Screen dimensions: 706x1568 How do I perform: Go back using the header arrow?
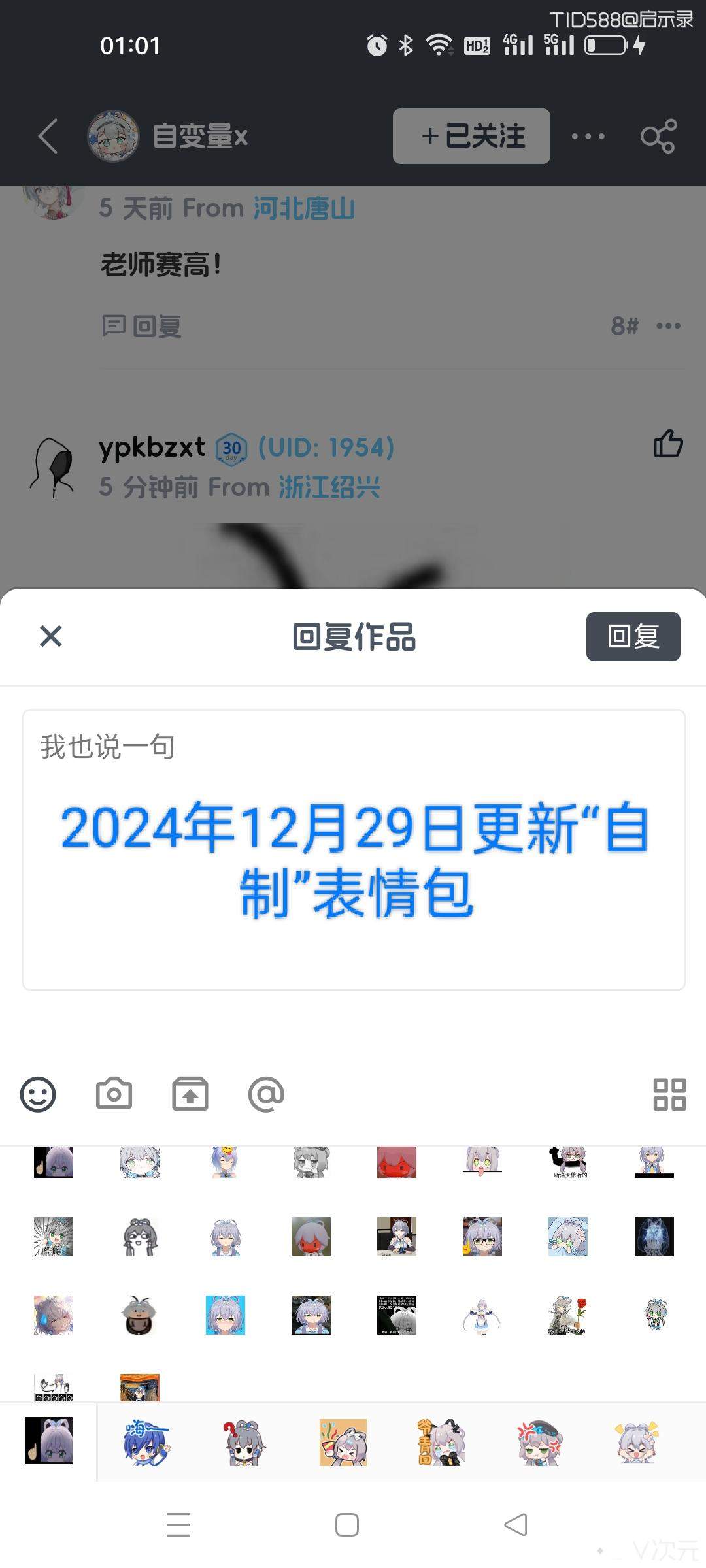click(x=48, y=136)
